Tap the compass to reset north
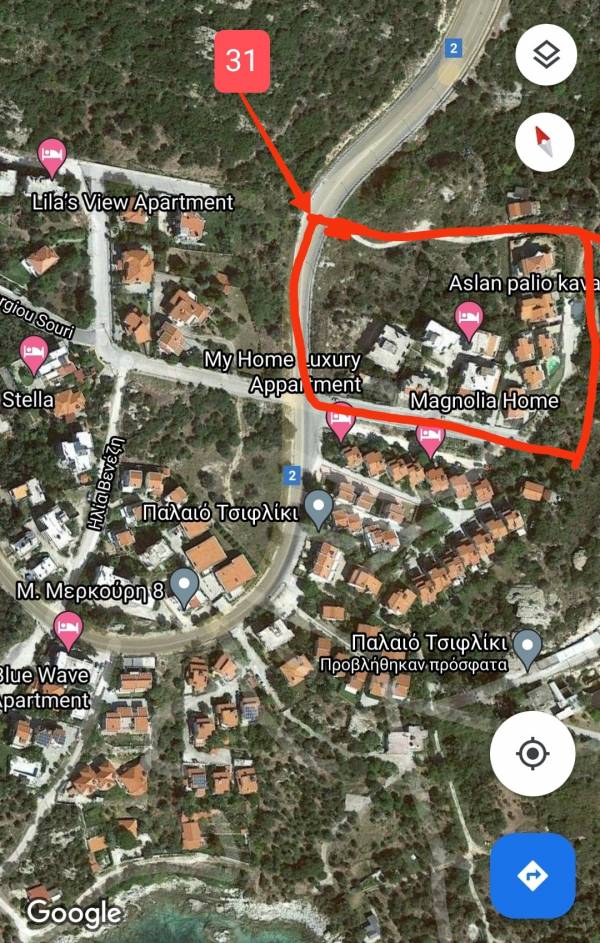The height and width of the screenshot is (943, 600). 545,141
